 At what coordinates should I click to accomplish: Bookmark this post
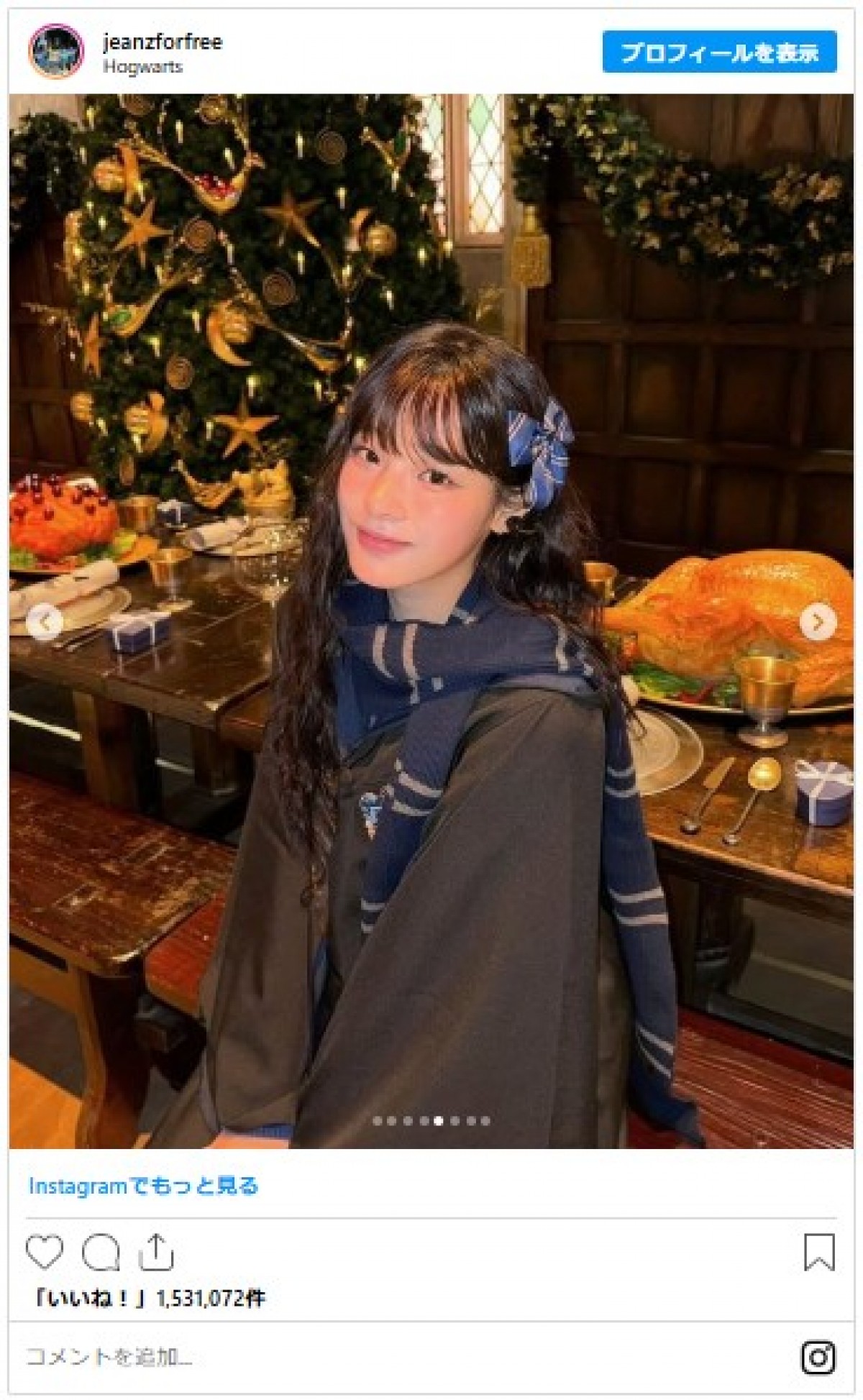(818, 1252)
